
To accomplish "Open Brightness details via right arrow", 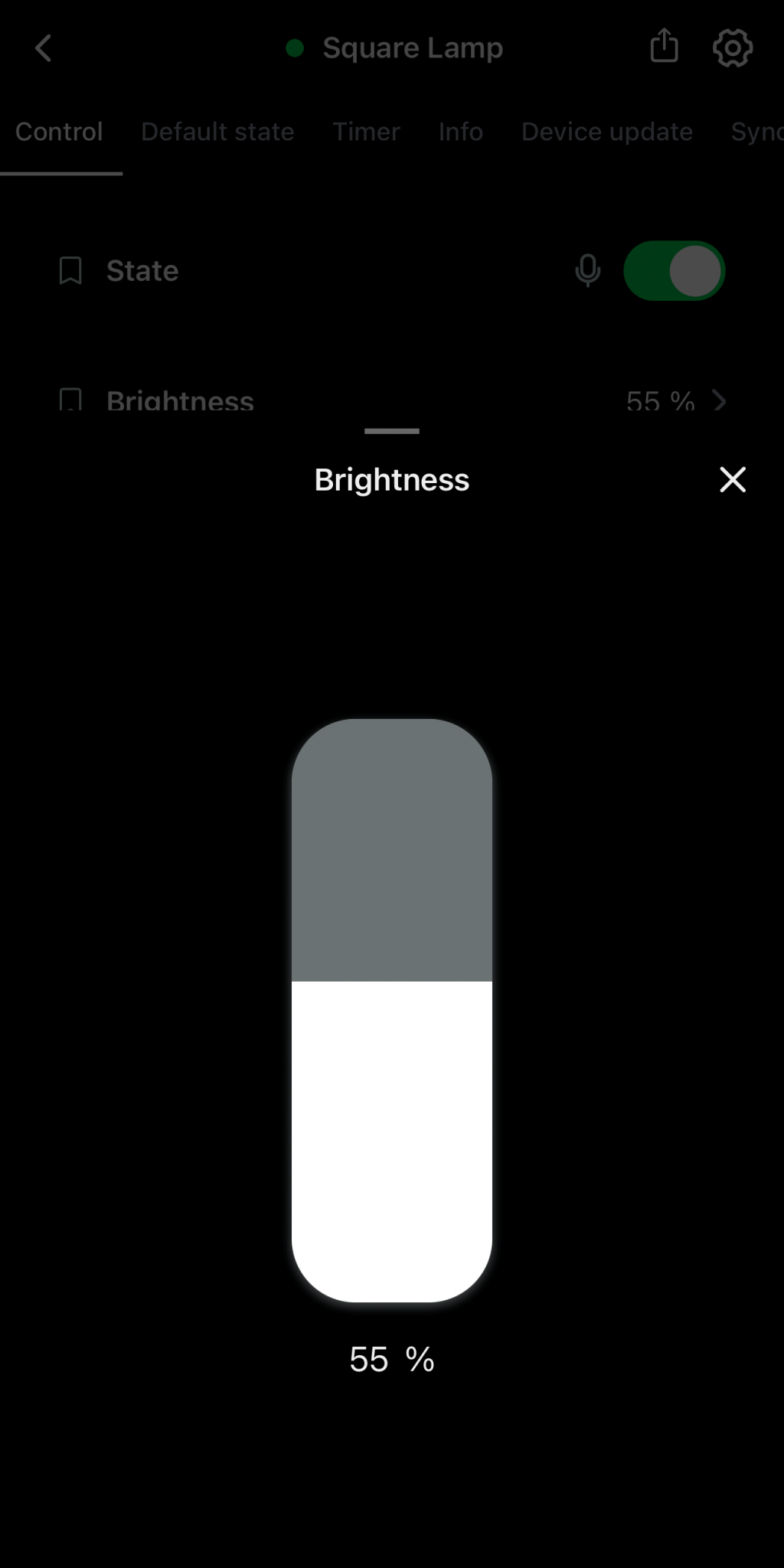I will point(718,400).
